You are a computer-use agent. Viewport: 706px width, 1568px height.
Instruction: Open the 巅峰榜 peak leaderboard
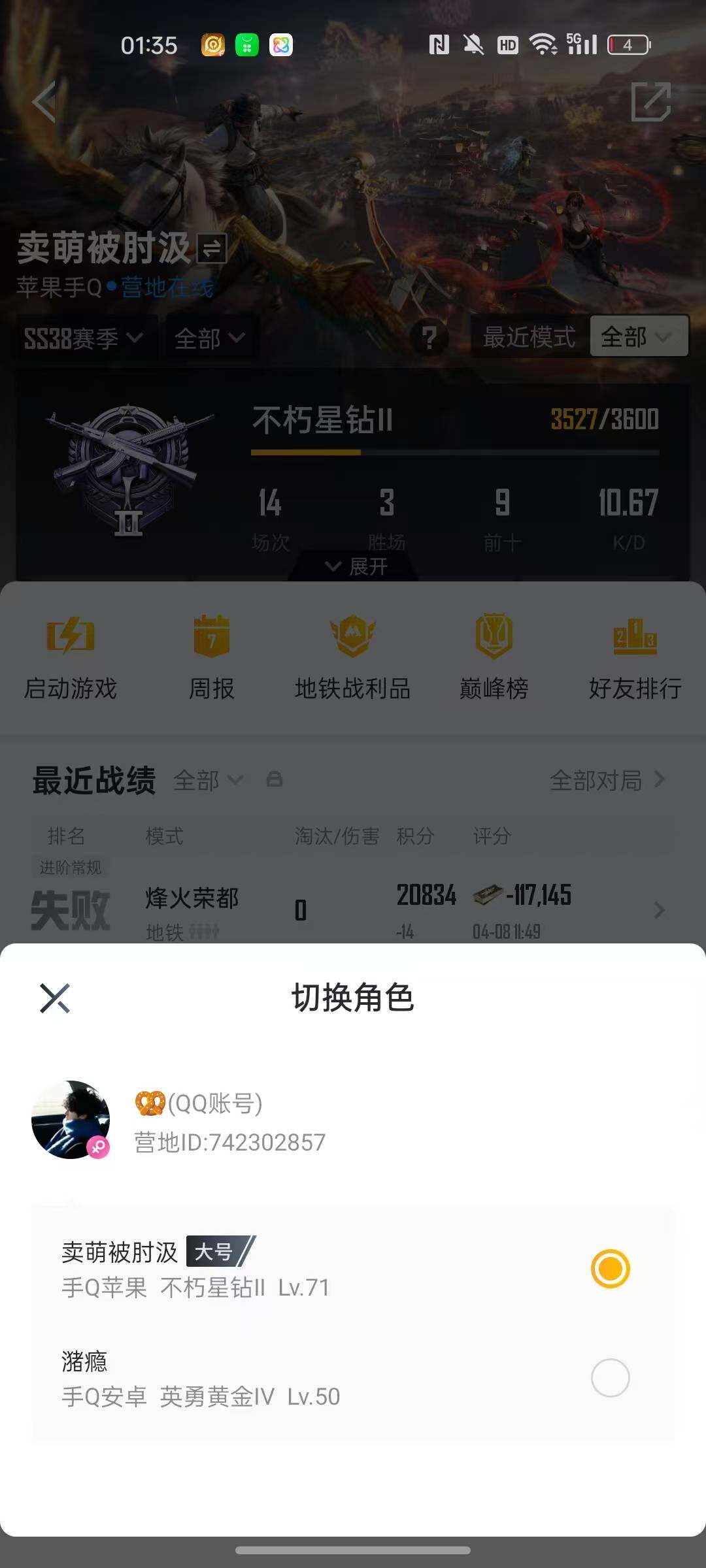point(492,653)
